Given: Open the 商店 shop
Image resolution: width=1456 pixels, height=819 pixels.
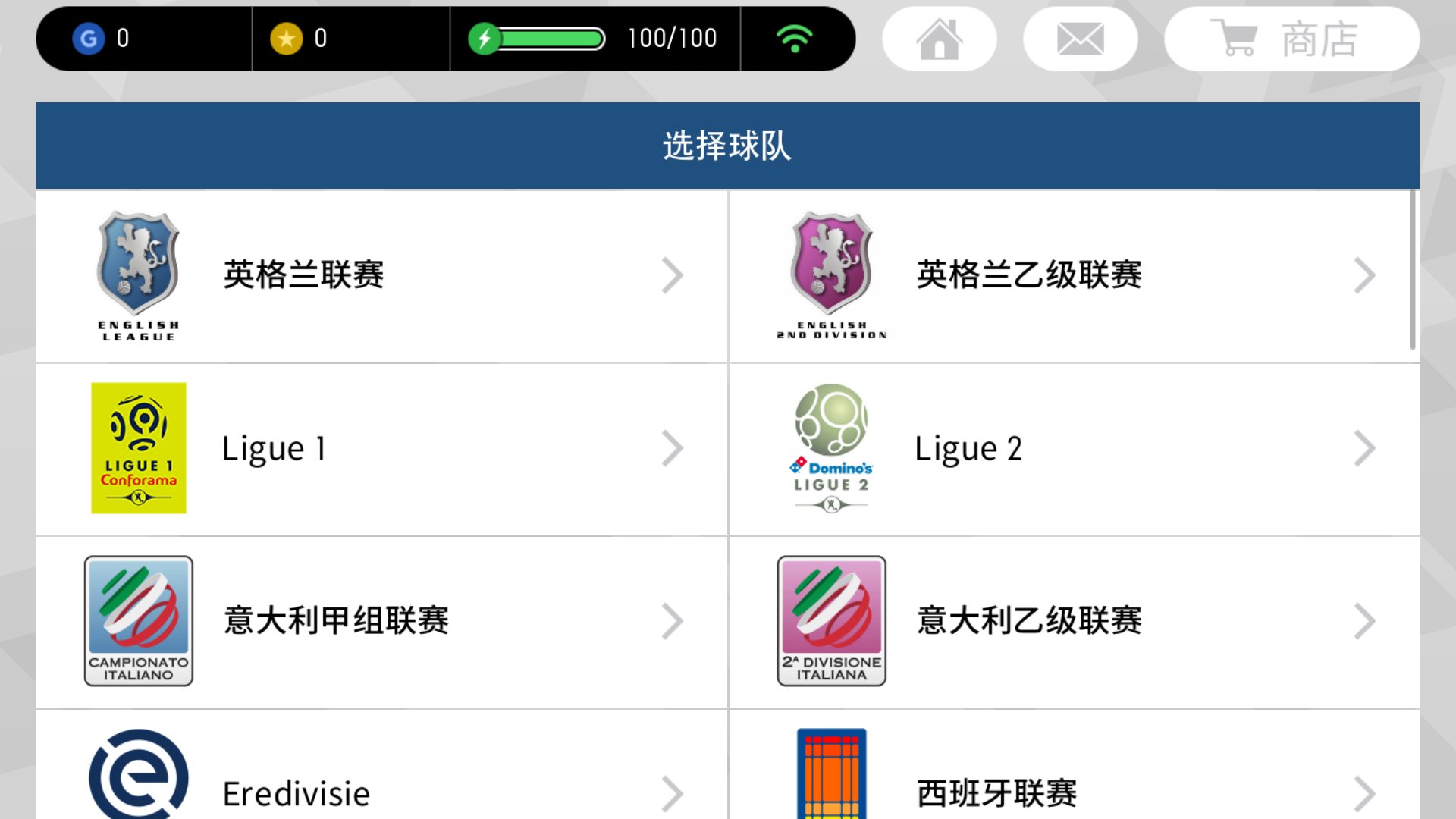Looking at the screenshot, I should pos(1291,39).
